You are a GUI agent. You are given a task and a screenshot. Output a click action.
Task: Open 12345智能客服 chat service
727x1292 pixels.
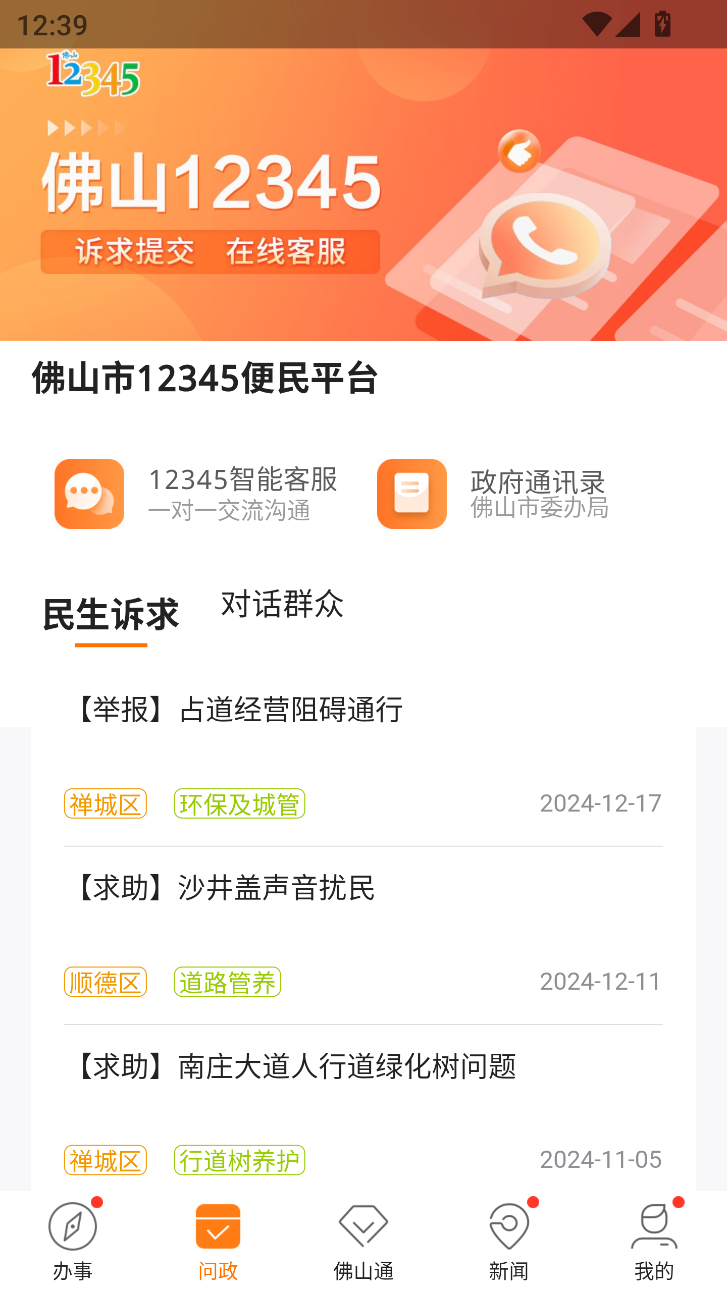[197, 494]
